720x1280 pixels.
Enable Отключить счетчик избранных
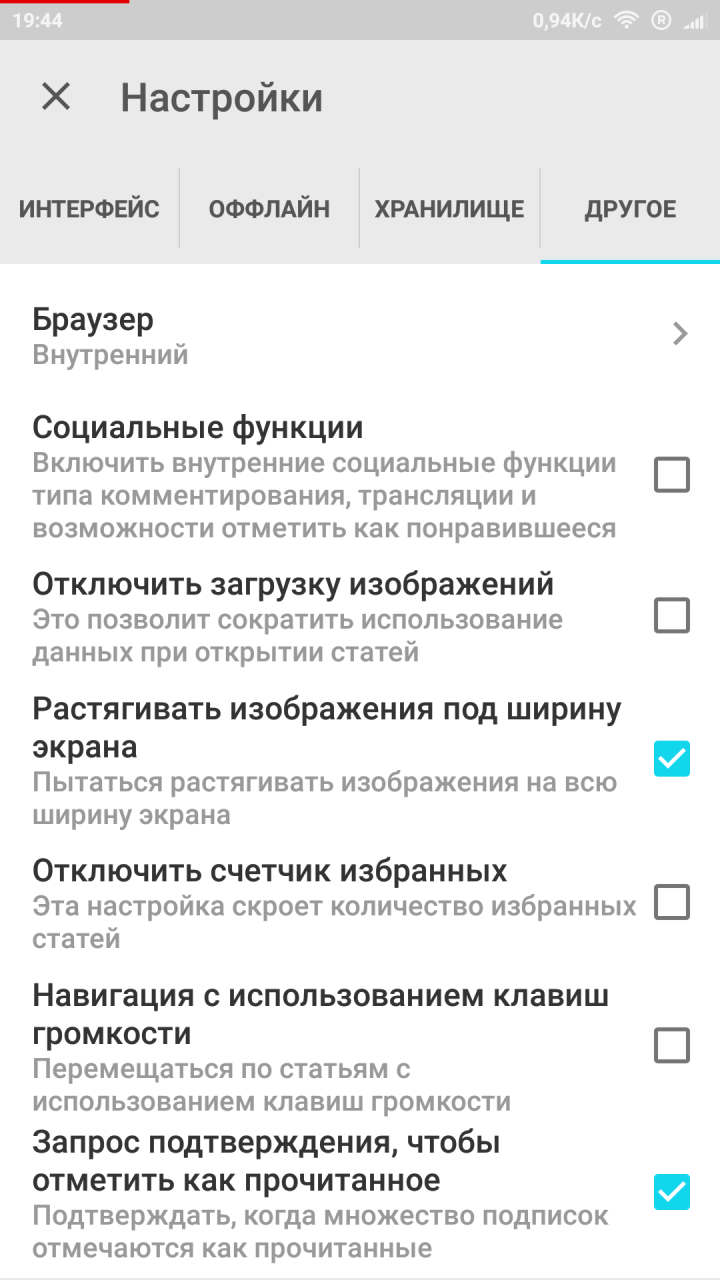671,902
